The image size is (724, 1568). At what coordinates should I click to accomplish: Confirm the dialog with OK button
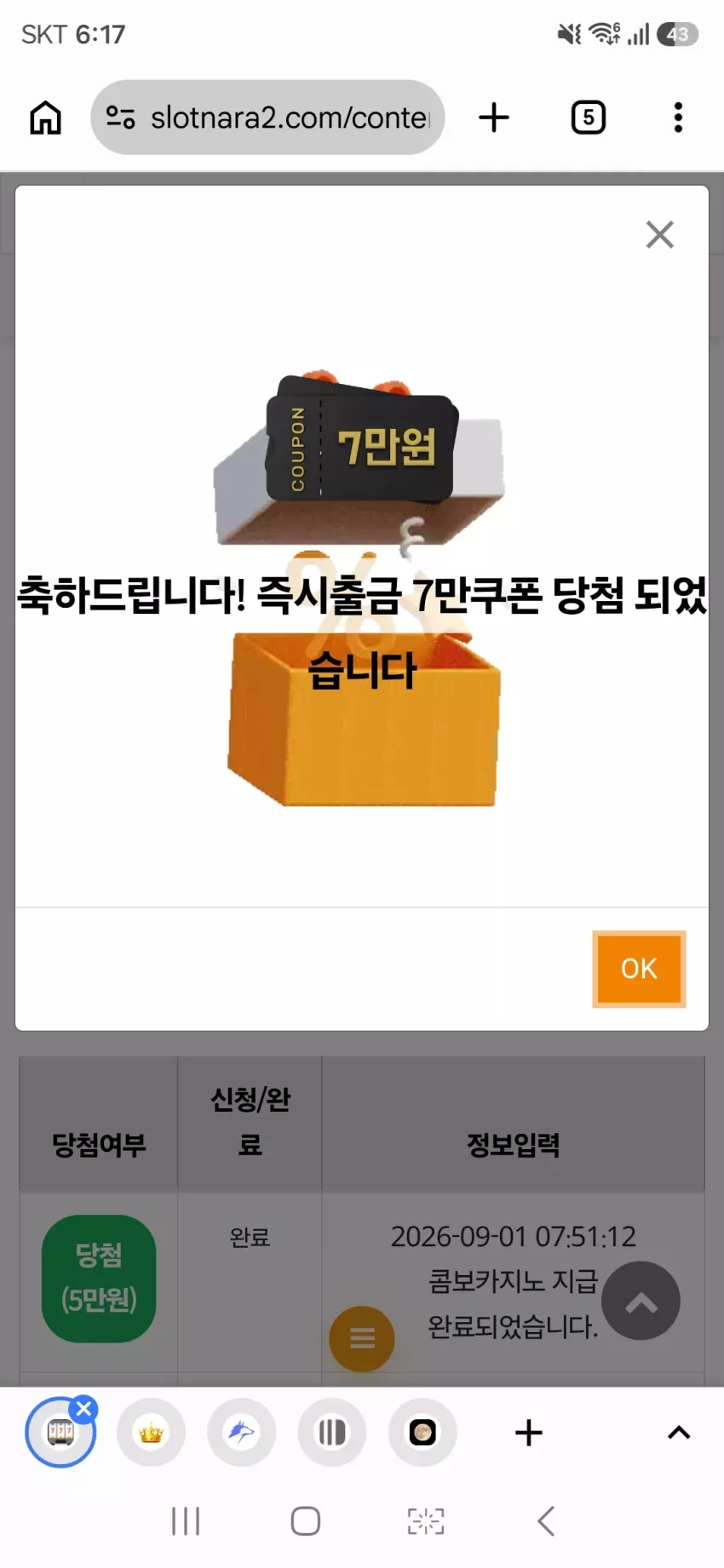(x=639, y=969)
